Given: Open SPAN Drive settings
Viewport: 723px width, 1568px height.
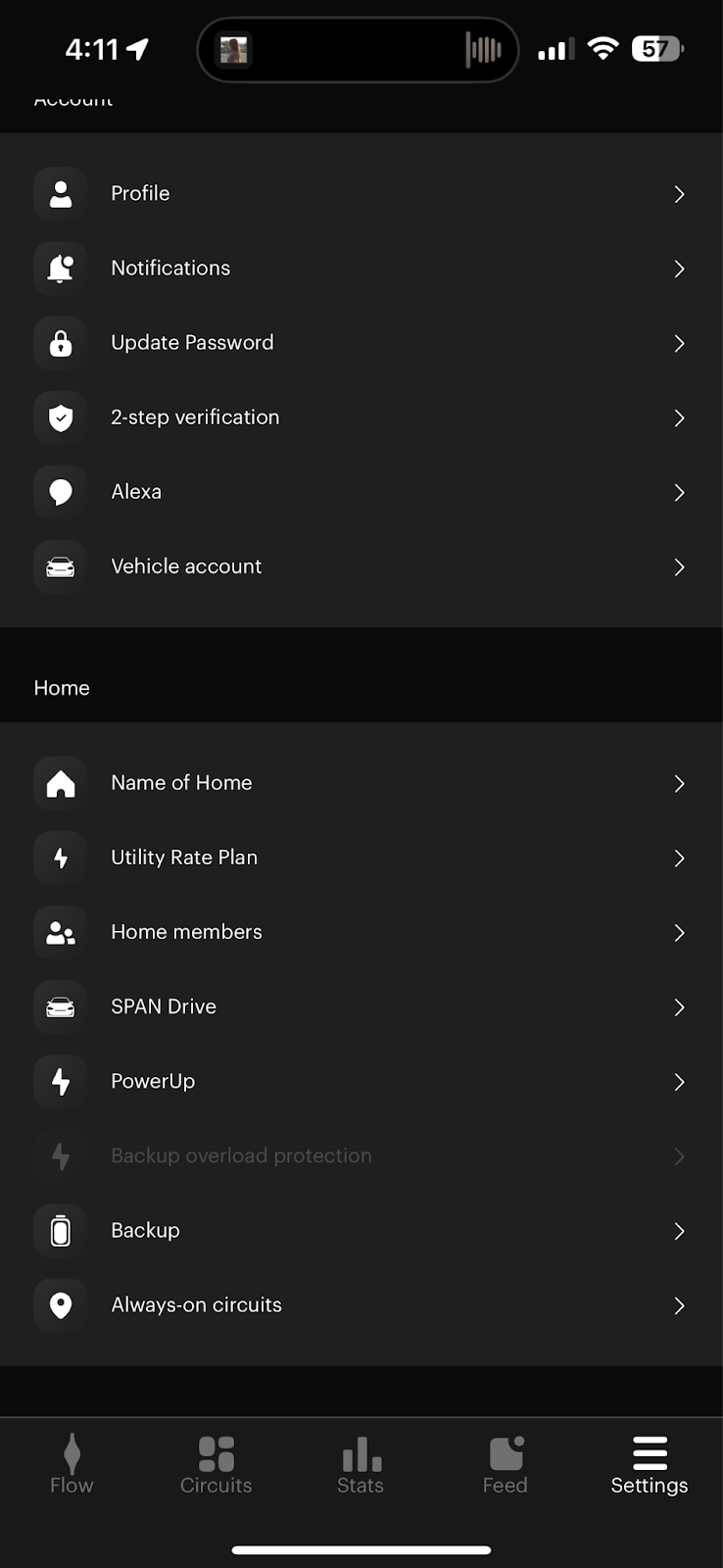Looking at the screenshot, I should (x=361, y=1006).
